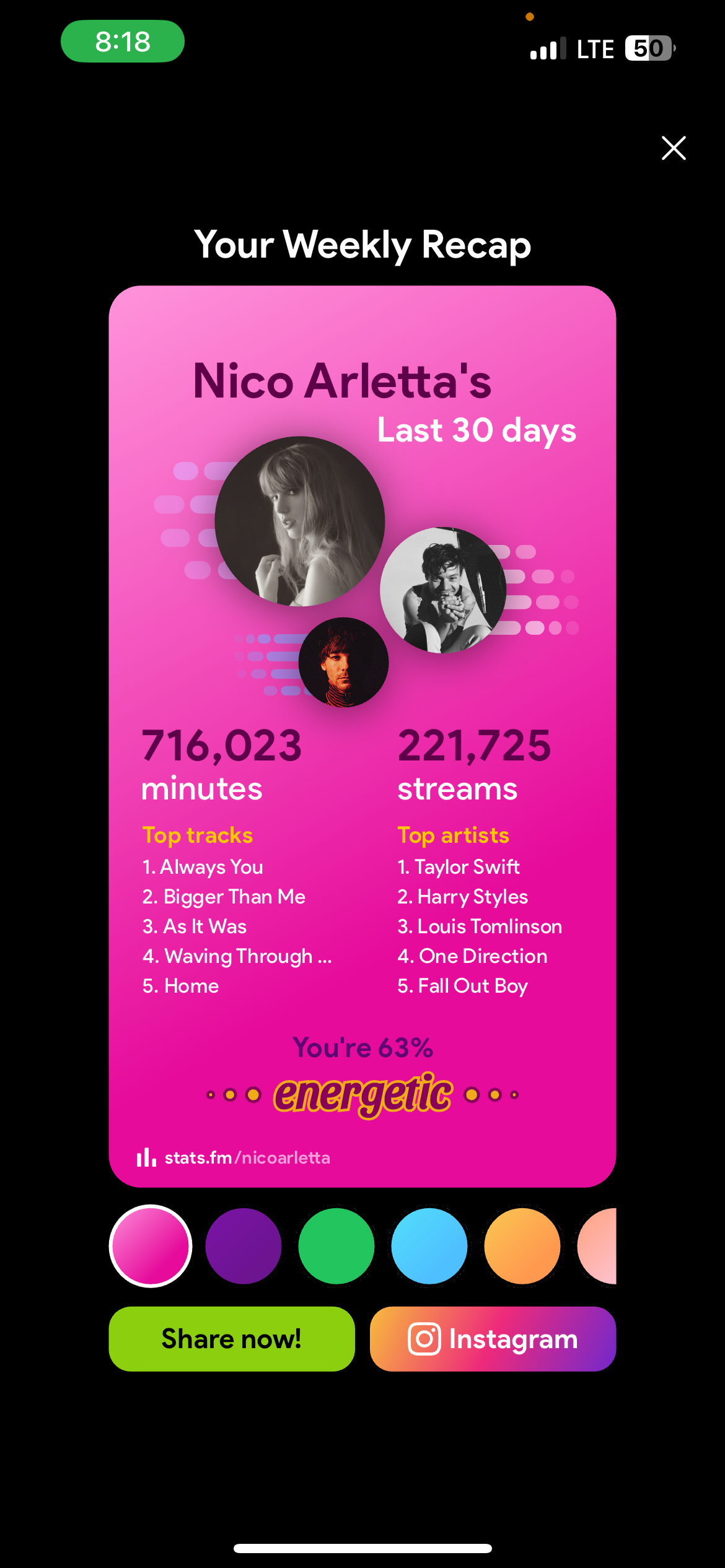Share the recap to Instagram
This screenshot has width=725, height=1568.
tap(493, 1339)
